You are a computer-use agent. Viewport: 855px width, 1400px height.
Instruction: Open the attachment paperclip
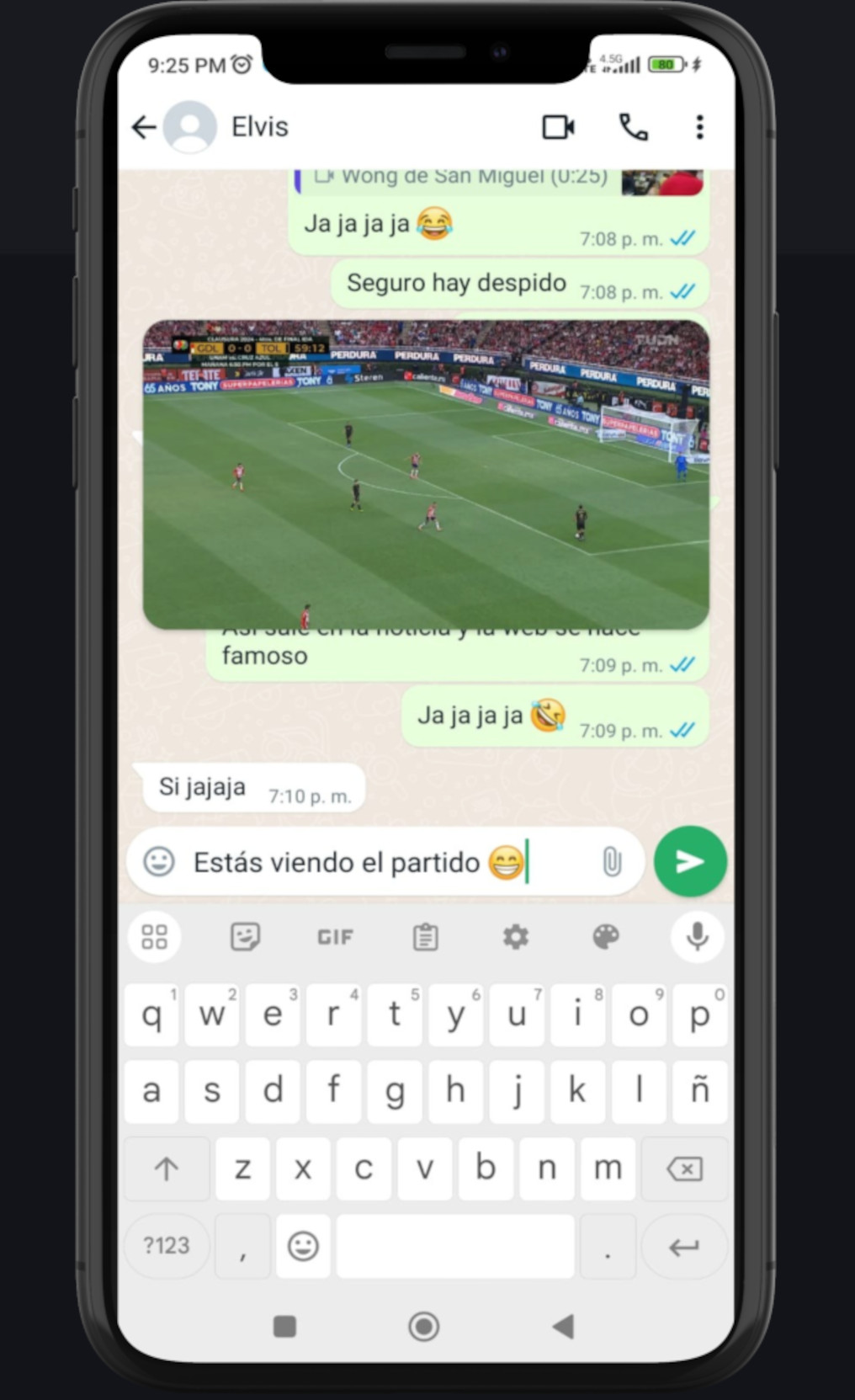612,862
